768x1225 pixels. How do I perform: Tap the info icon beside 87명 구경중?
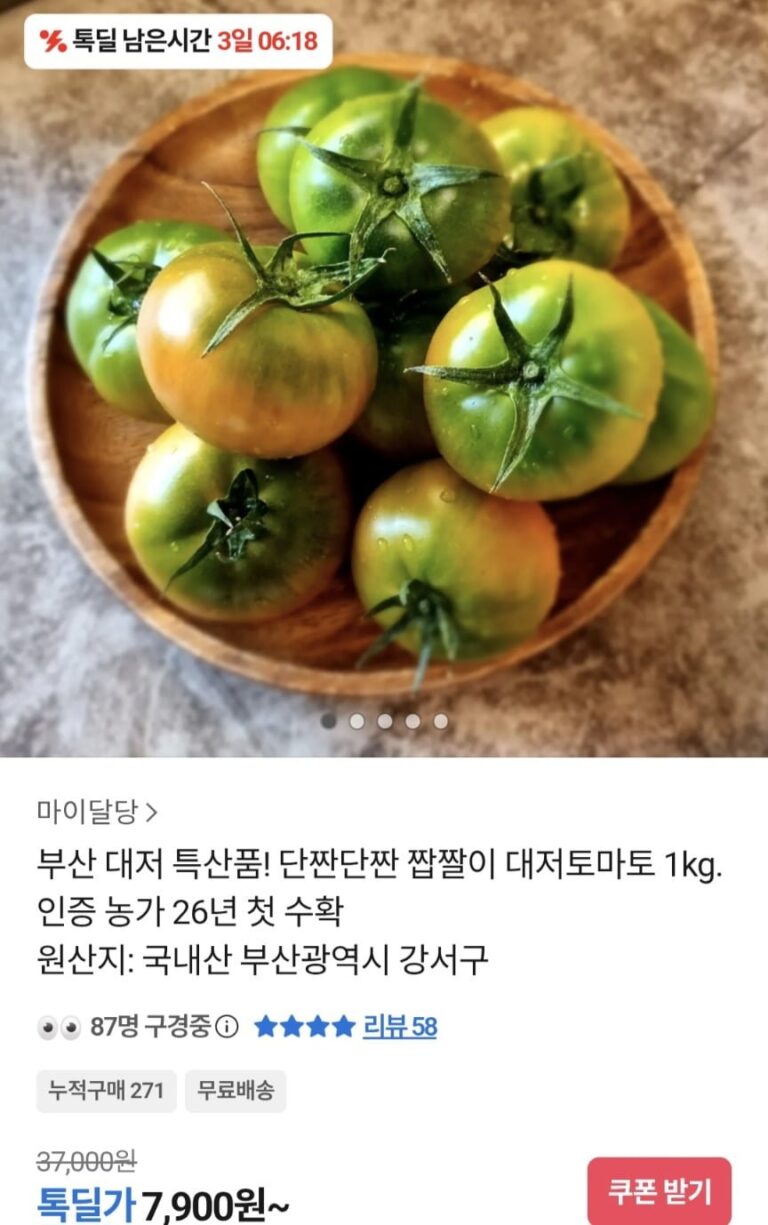[x=228, y=1027]
